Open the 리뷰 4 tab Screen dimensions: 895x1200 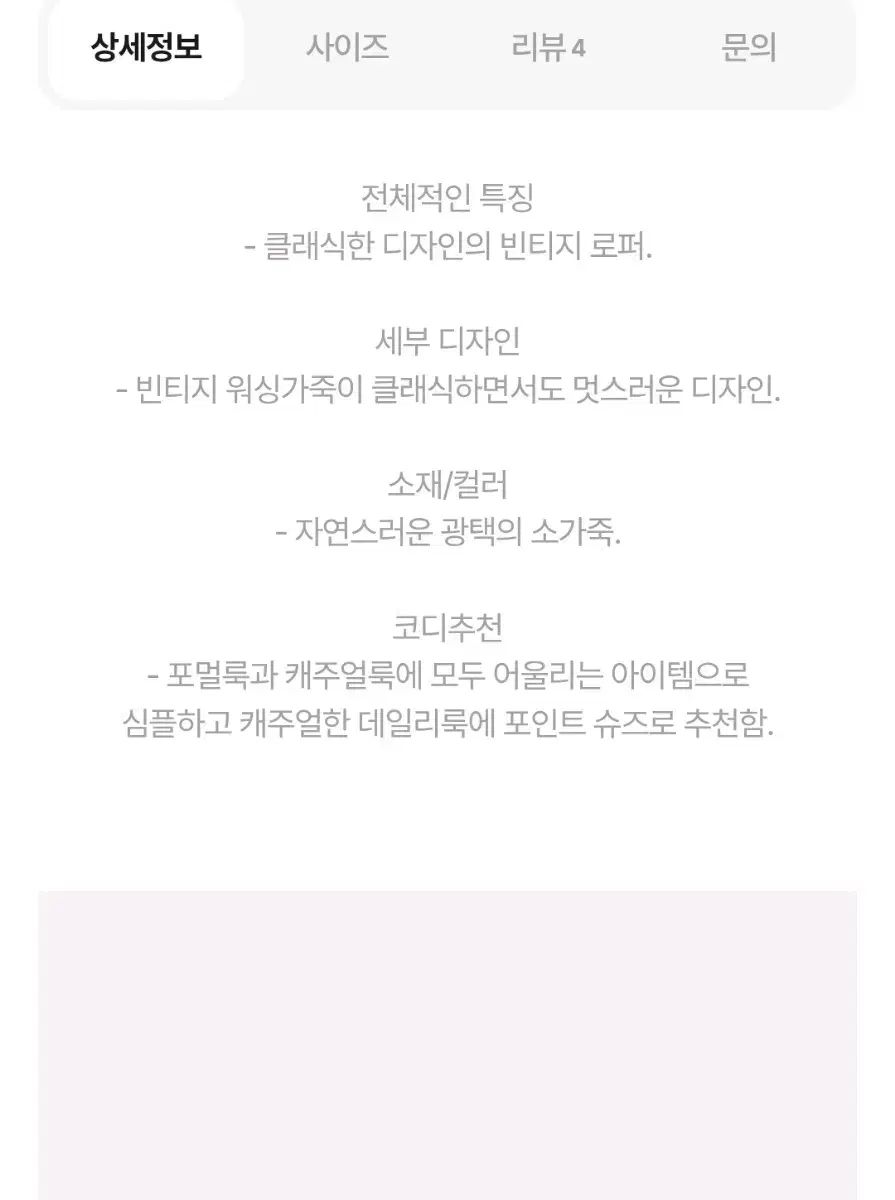(x=548, y=47)
